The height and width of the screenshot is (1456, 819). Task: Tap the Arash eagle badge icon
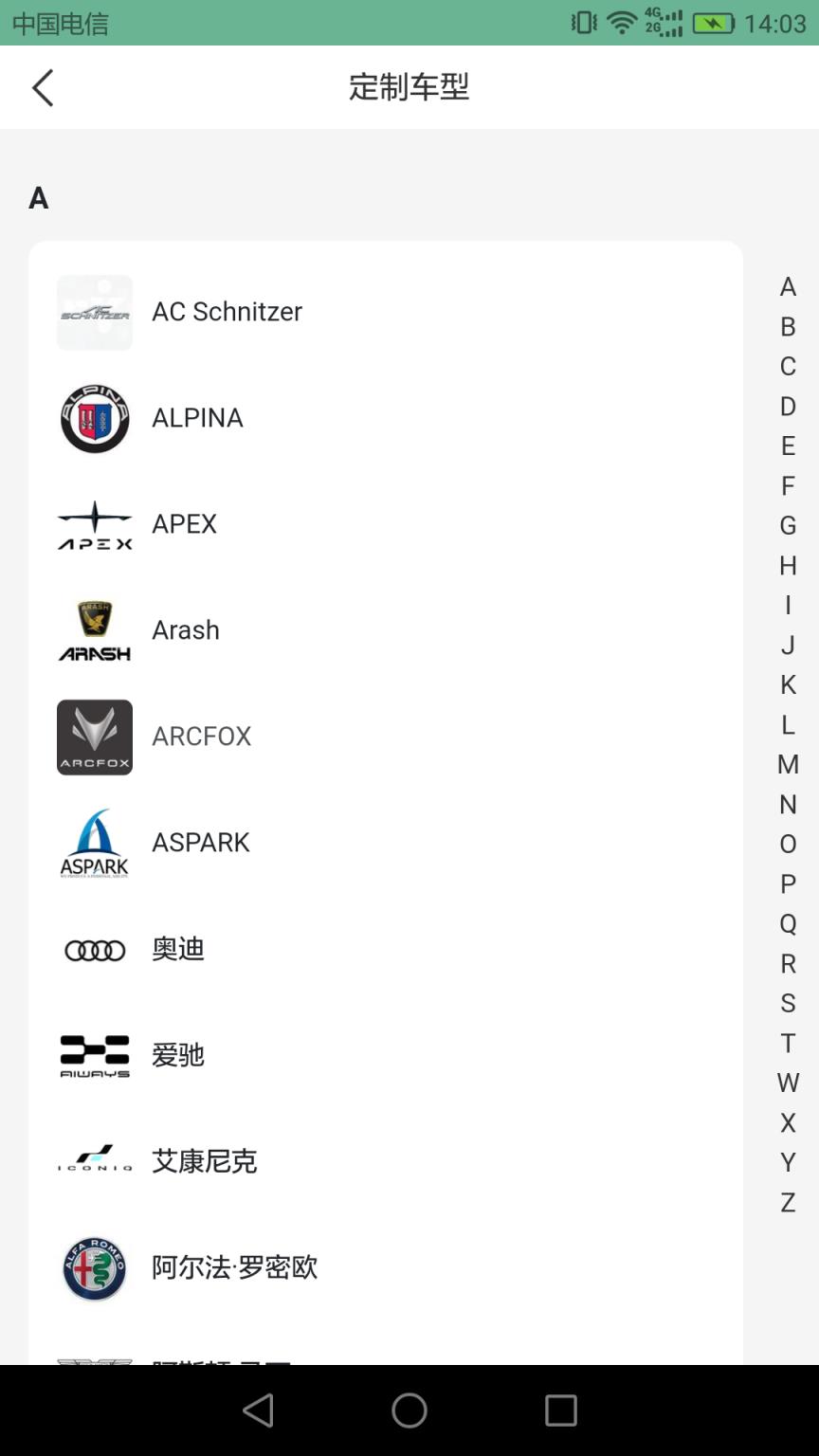point(95,630)
